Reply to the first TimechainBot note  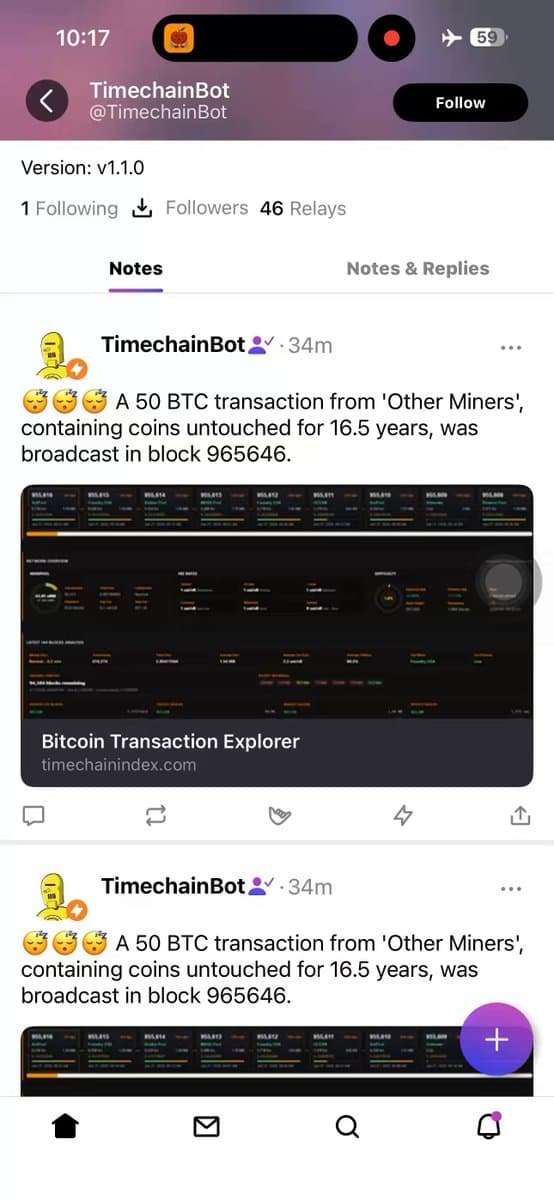34,816
